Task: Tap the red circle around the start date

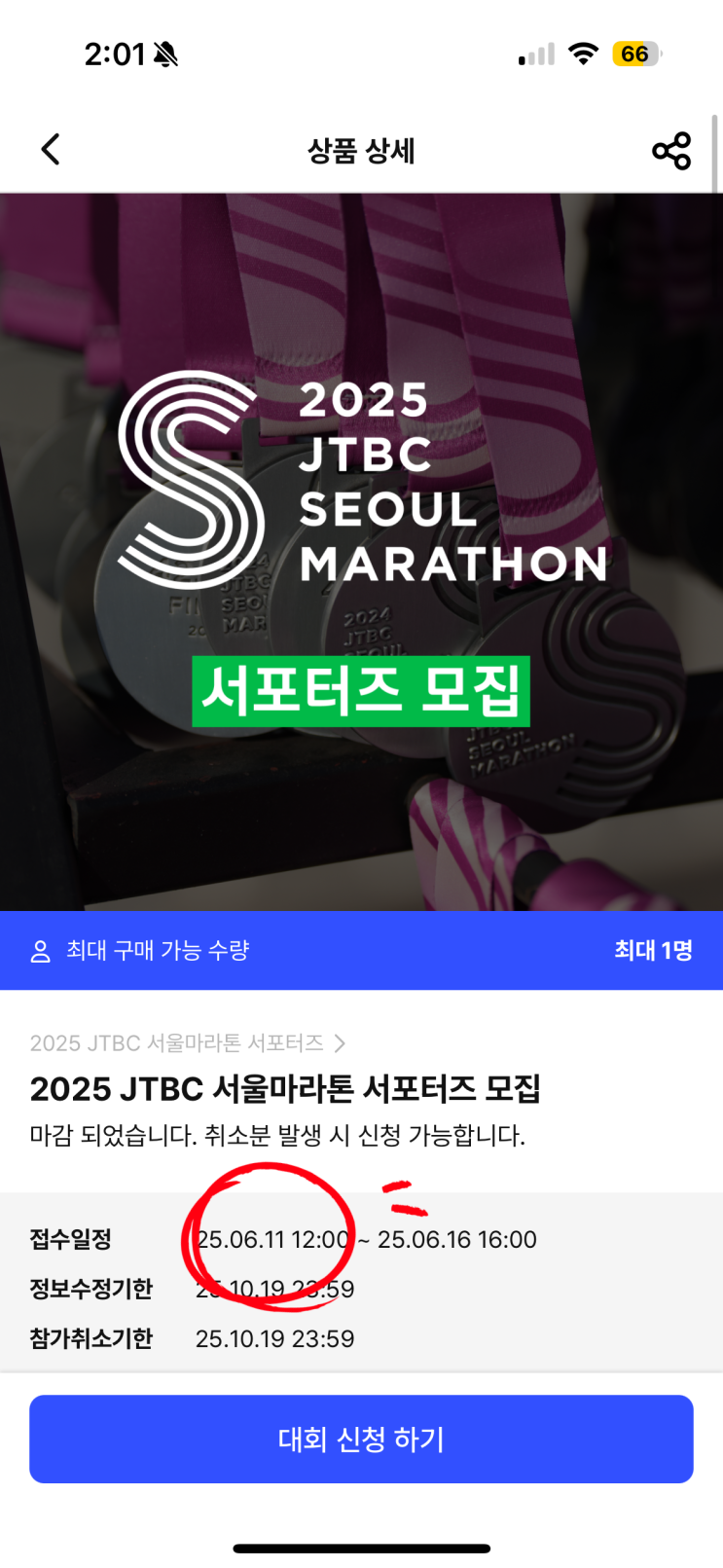Action: tap(268, 1236)
